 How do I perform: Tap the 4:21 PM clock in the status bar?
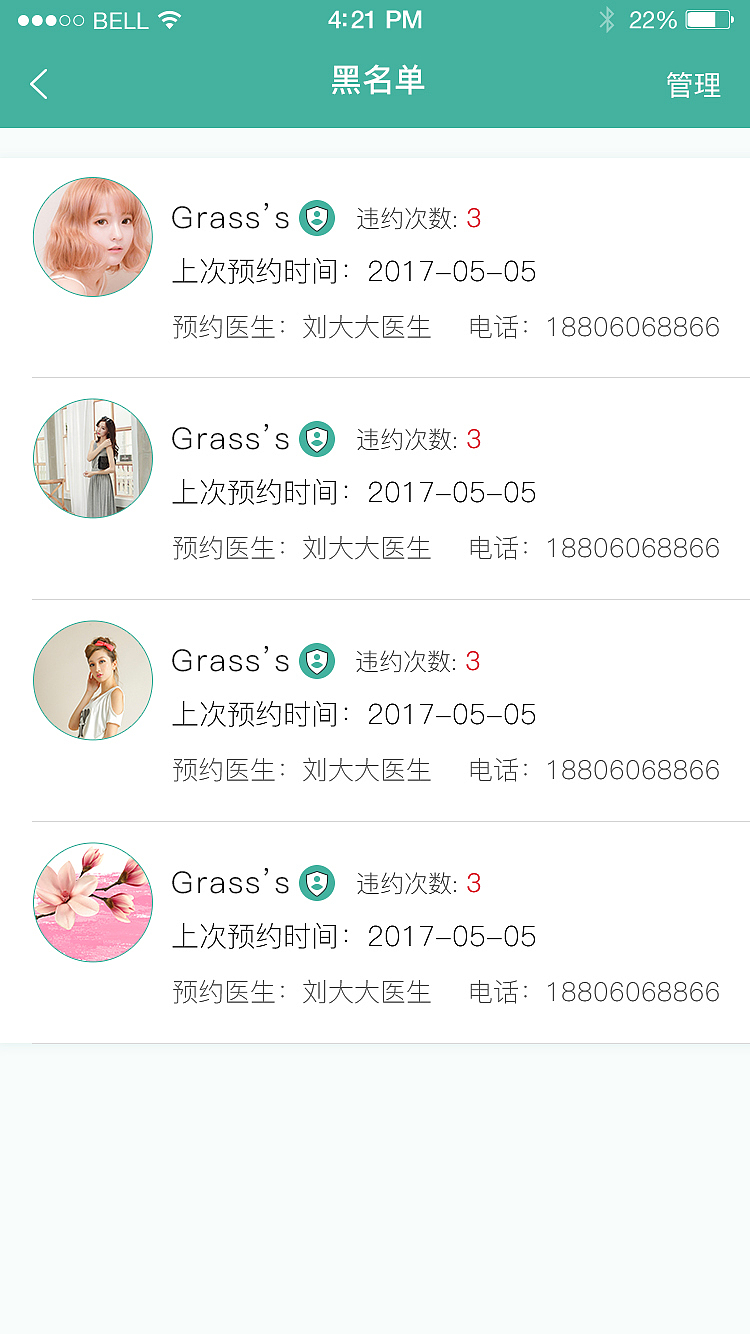[x=375, y=18]
